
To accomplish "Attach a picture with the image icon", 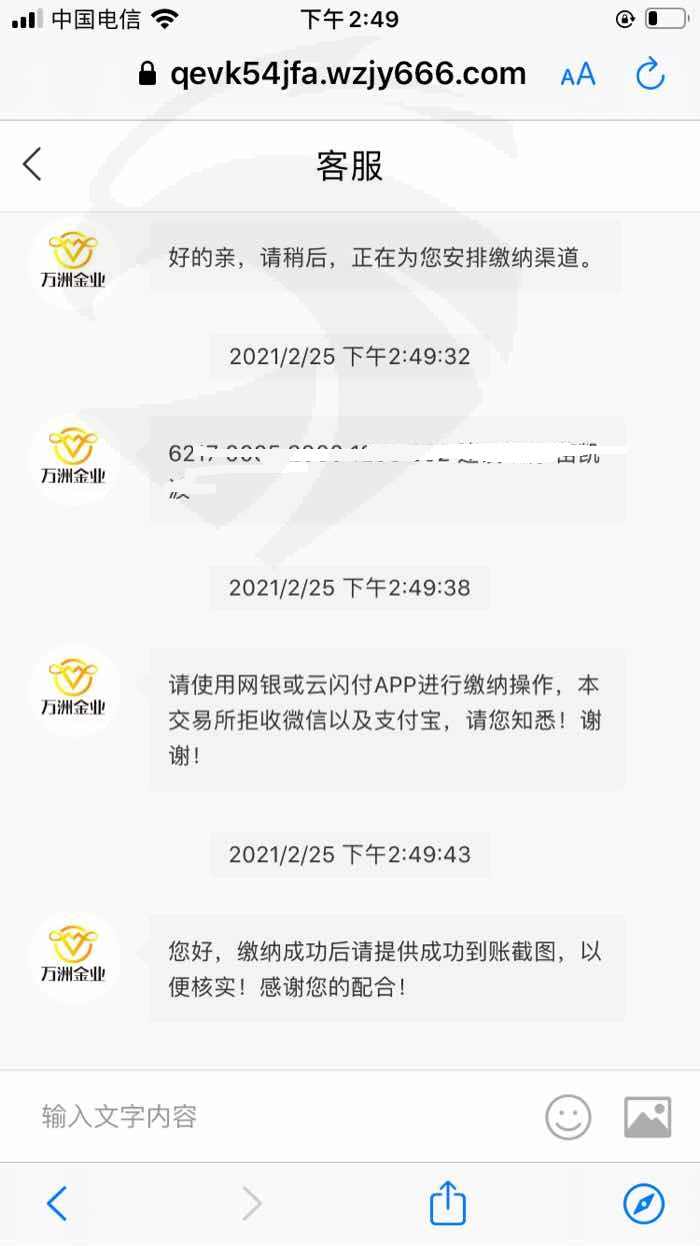I will click(647, 1116).
